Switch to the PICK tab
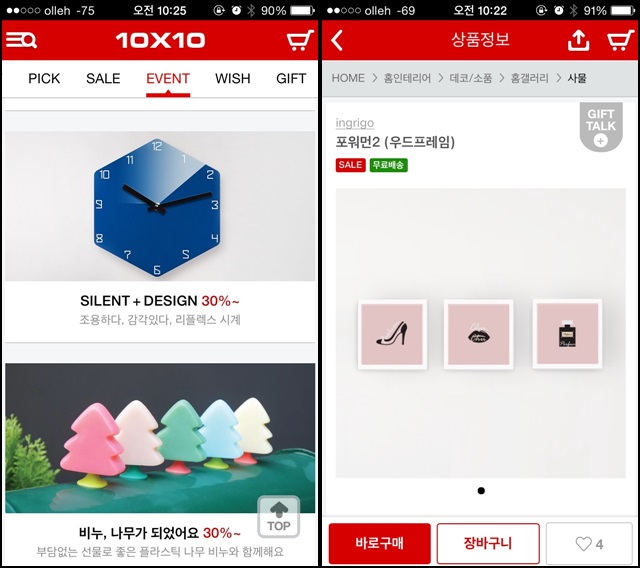 (44, 78)
